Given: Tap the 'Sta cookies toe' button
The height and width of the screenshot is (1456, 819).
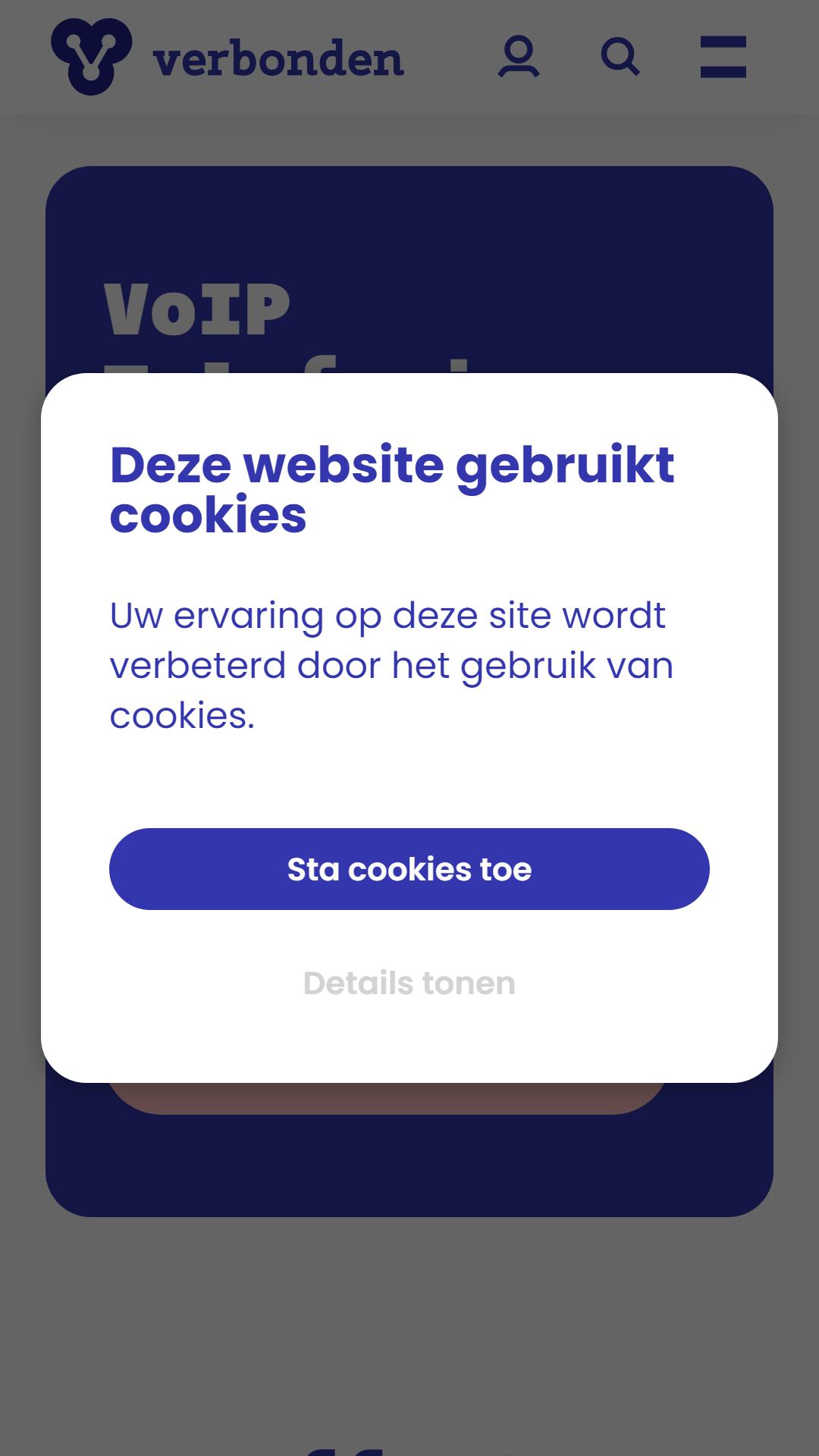Looking at the screenshot, I should click(409, 869).
